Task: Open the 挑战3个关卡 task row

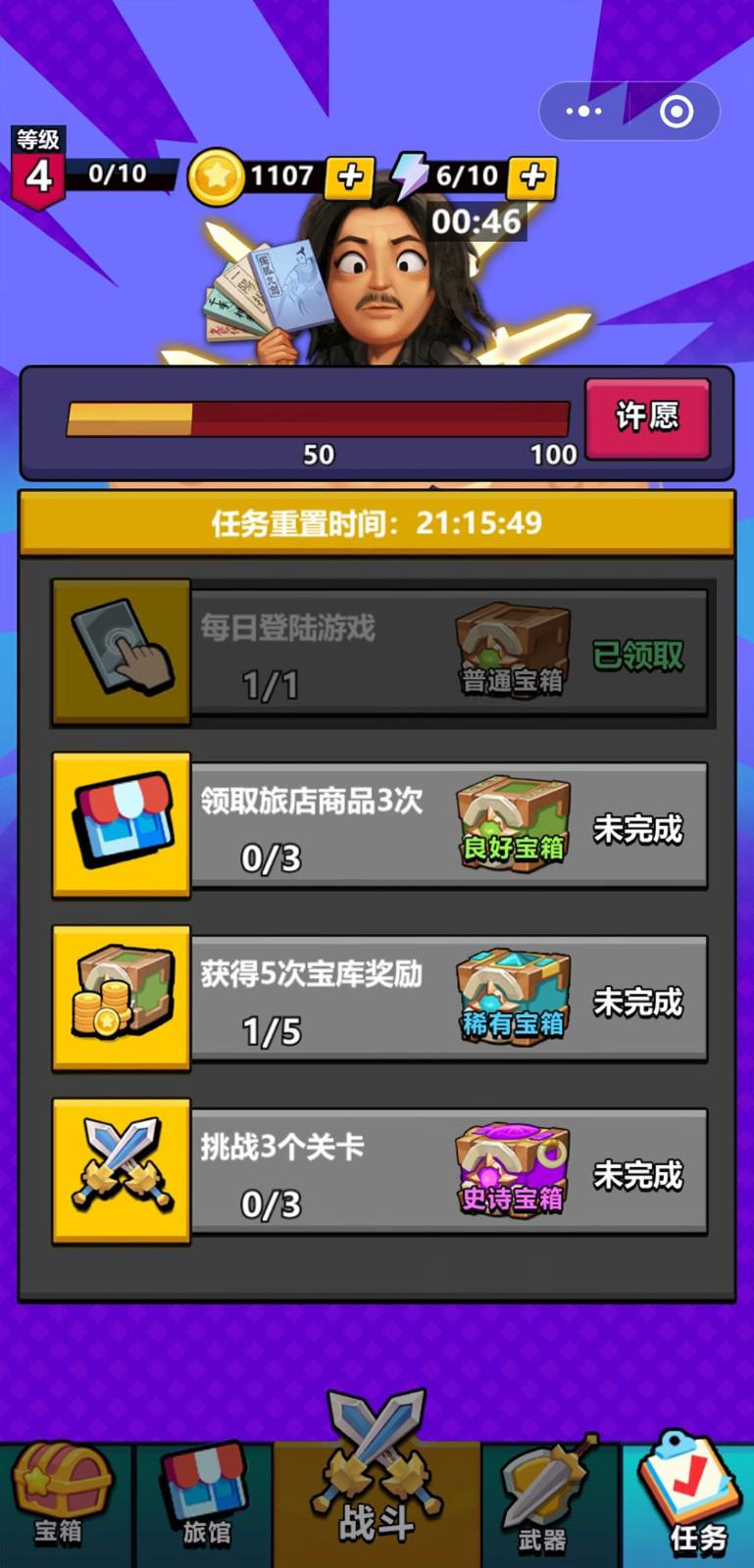Action: point(379,1172)
